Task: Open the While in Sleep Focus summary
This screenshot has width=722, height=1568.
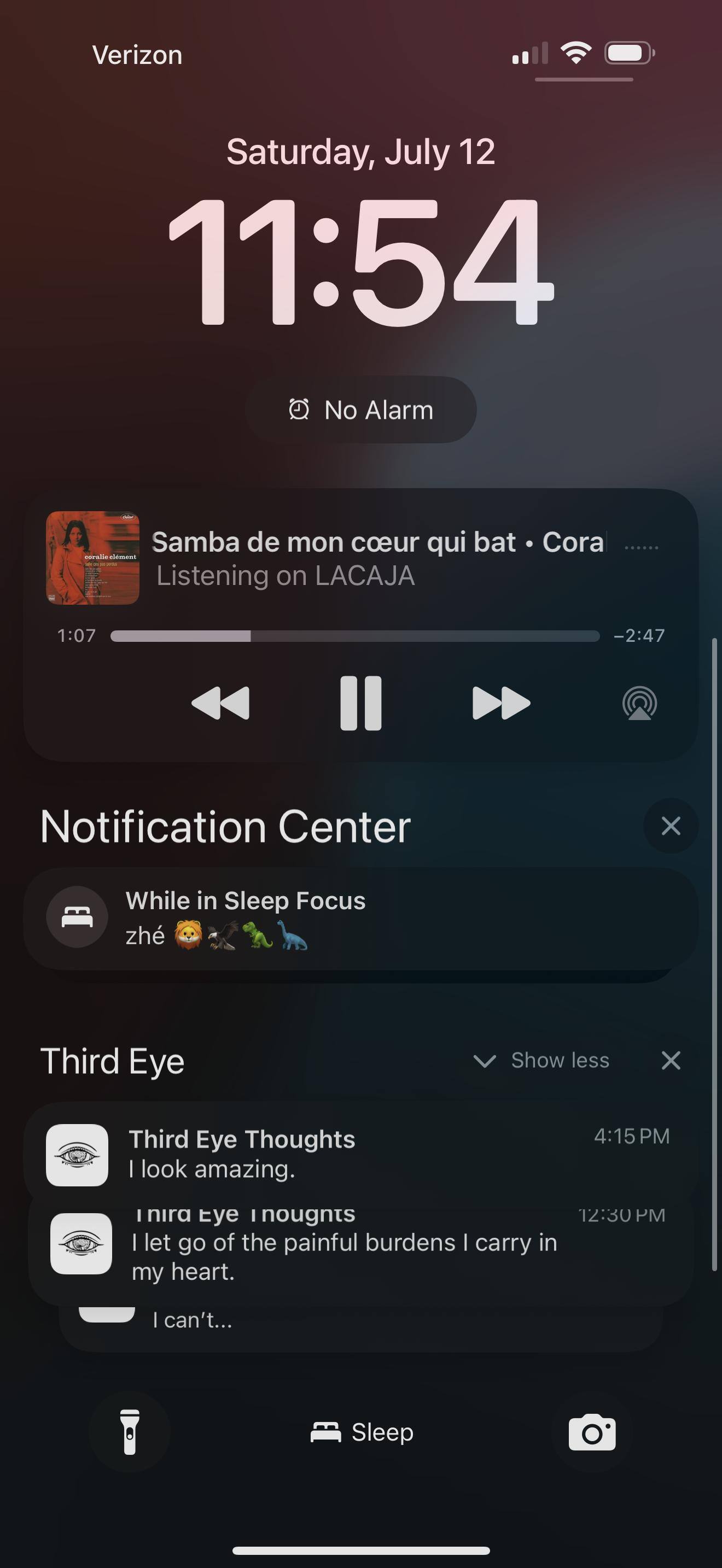Action: (x=360, y=918)
